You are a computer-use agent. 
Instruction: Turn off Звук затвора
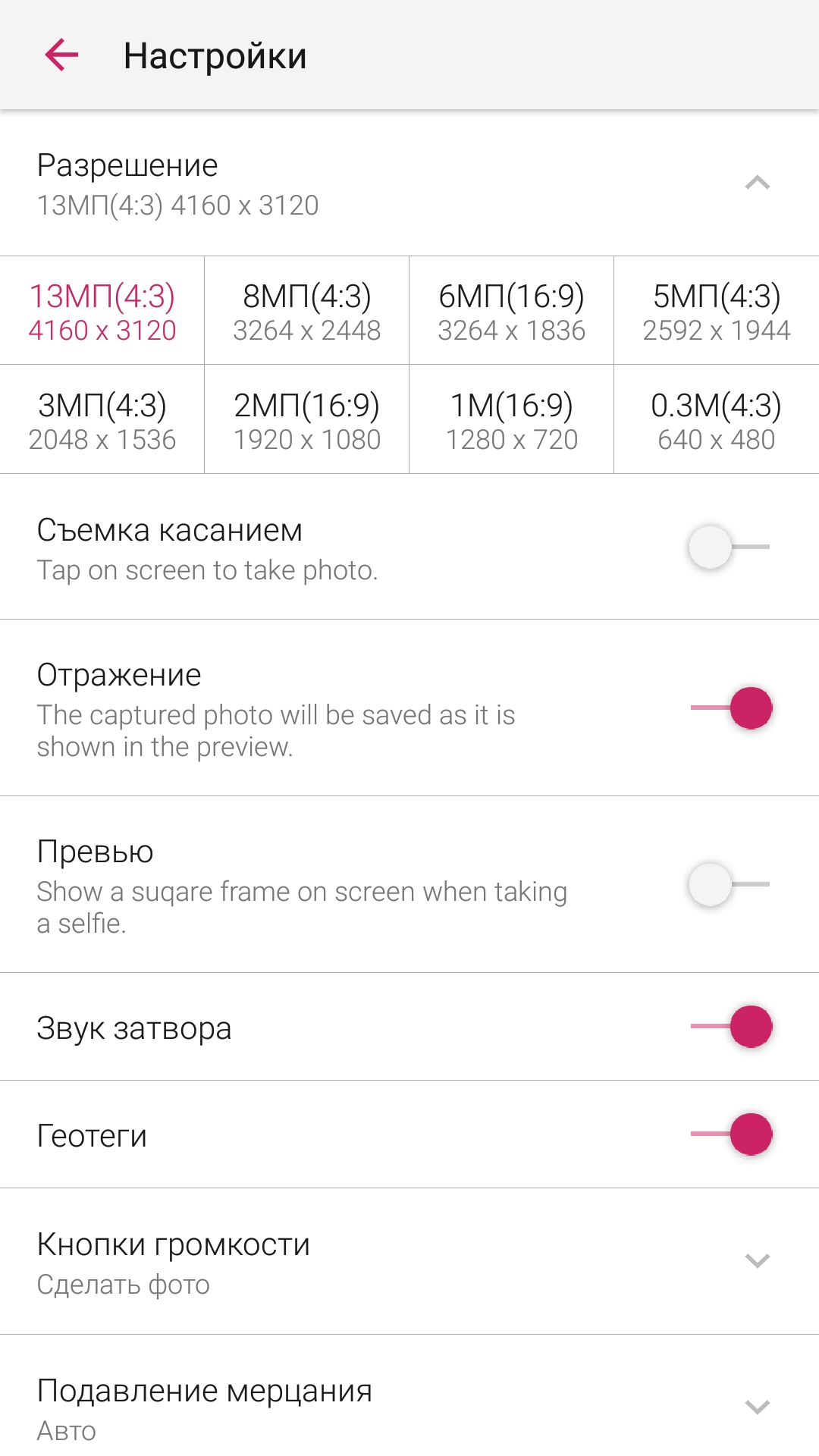pos(731,1027)
